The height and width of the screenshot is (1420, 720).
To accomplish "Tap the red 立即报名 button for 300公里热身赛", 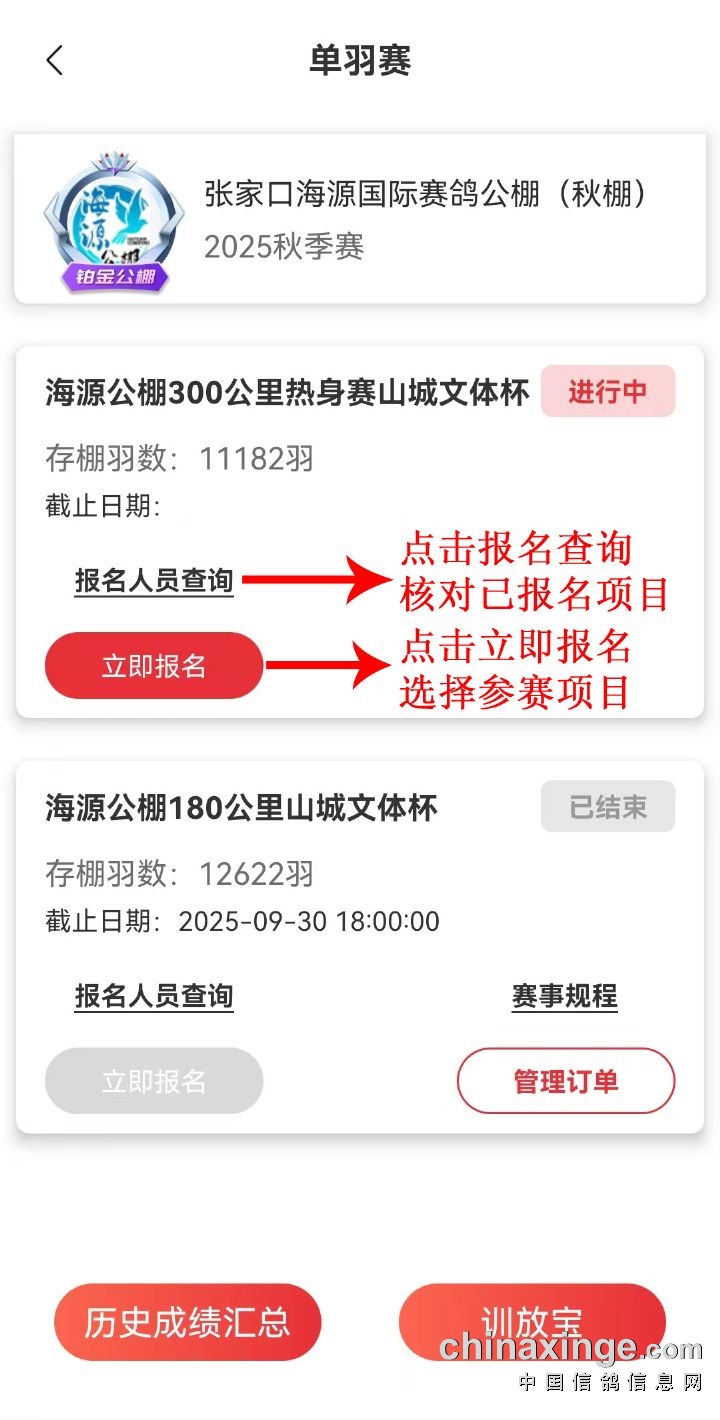I will (x=154, y=666).
